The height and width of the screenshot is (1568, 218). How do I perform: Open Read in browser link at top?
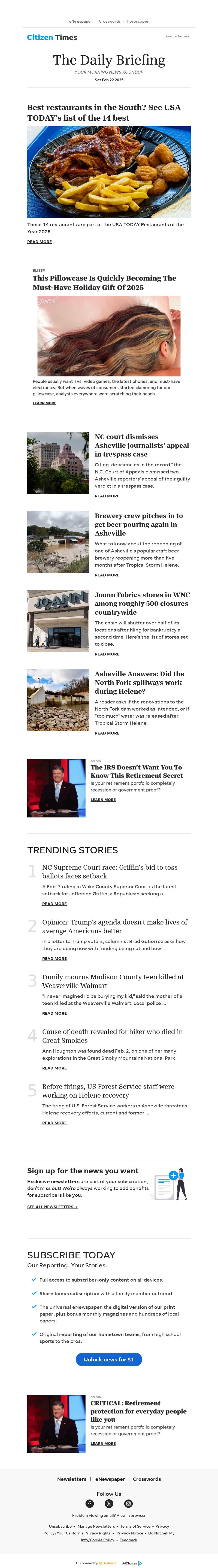178,37
